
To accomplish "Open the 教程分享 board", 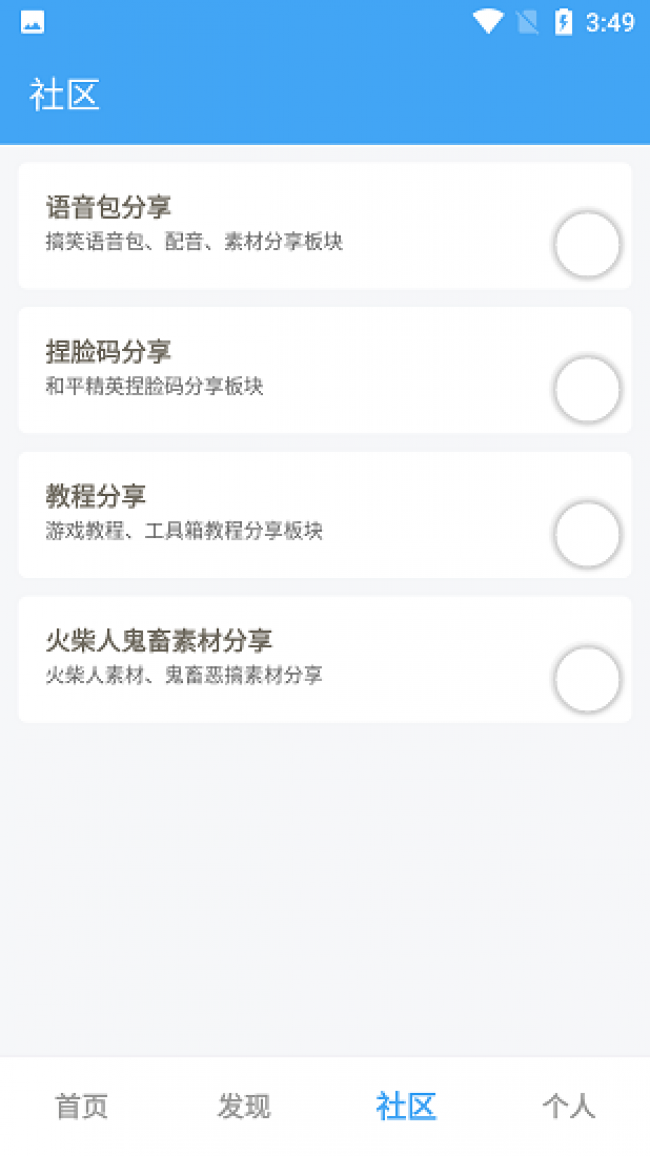I will coord(324,515).
